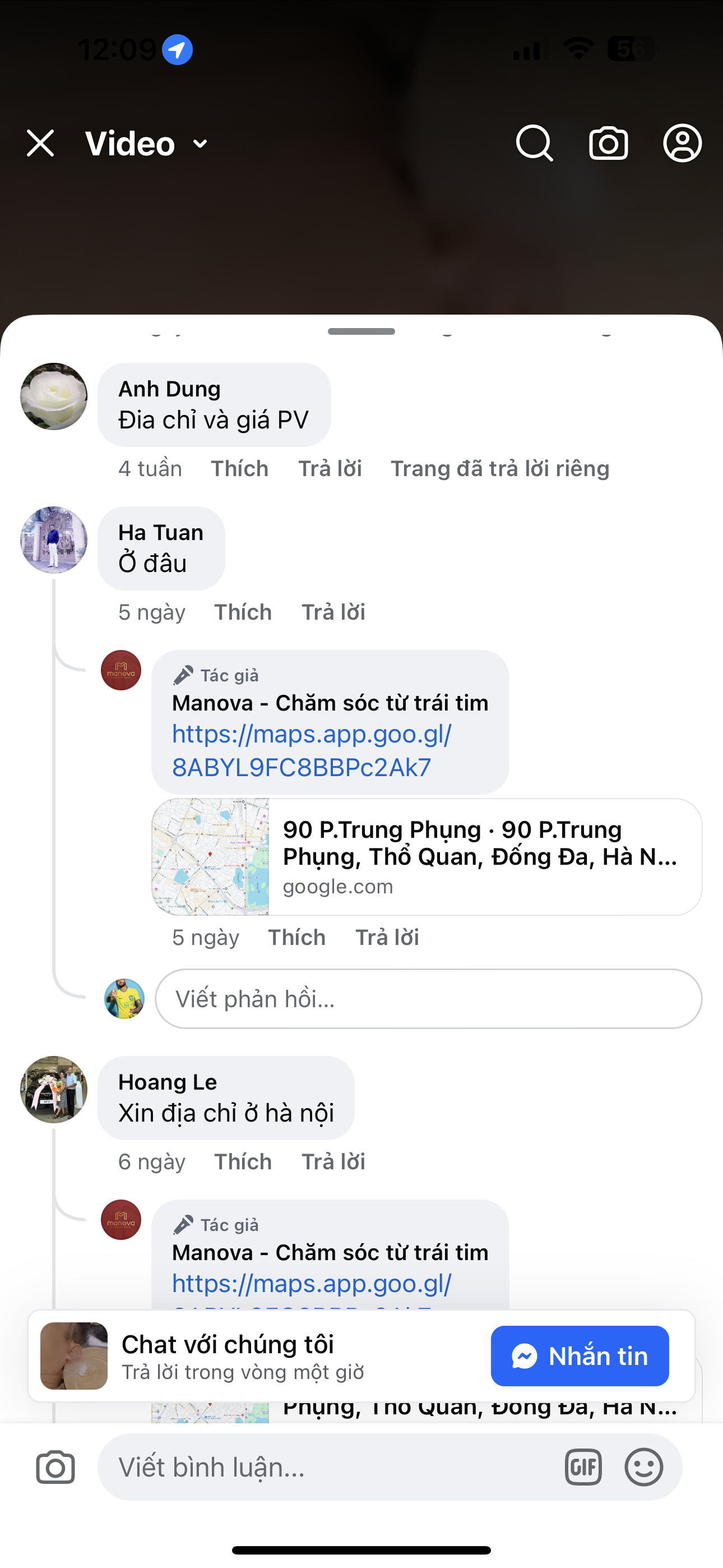Like Anh Dung's comment
Screen dimensions: 723x1568
pos(240,469)
